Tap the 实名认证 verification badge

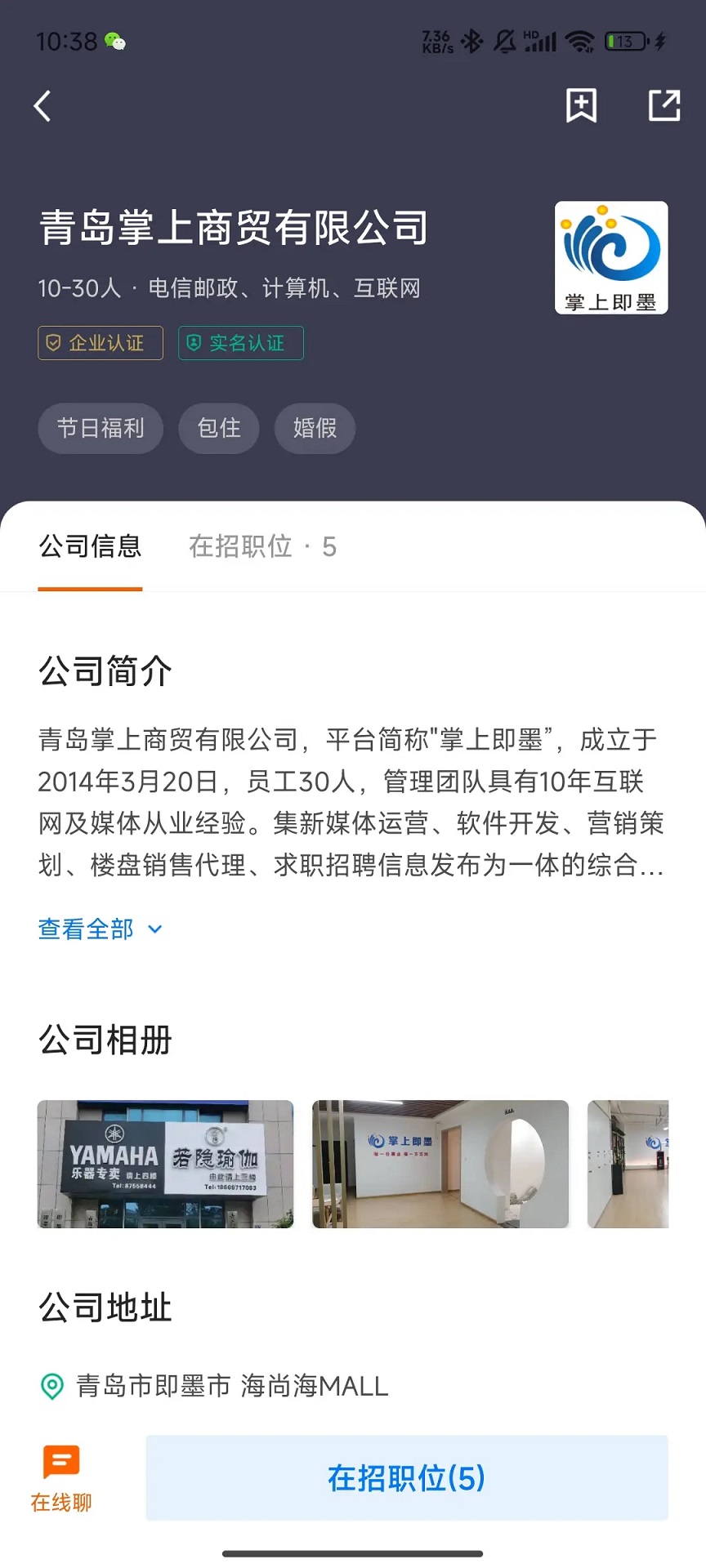pyautogui.click(x=240, y=343)
